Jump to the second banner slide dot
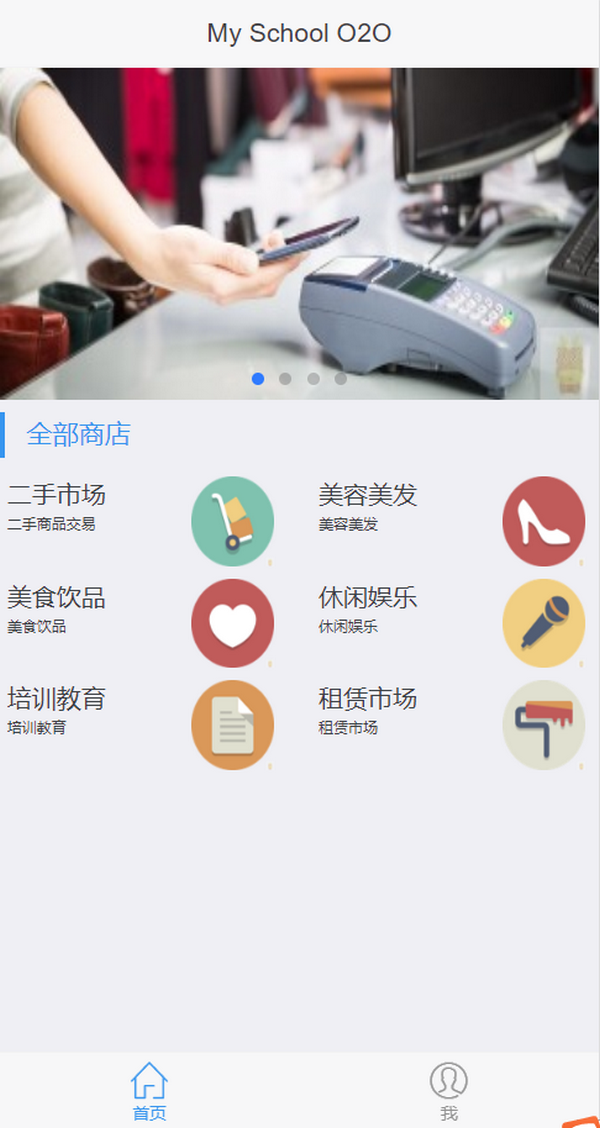600x1128 pixels. click(x=285, y=379)
